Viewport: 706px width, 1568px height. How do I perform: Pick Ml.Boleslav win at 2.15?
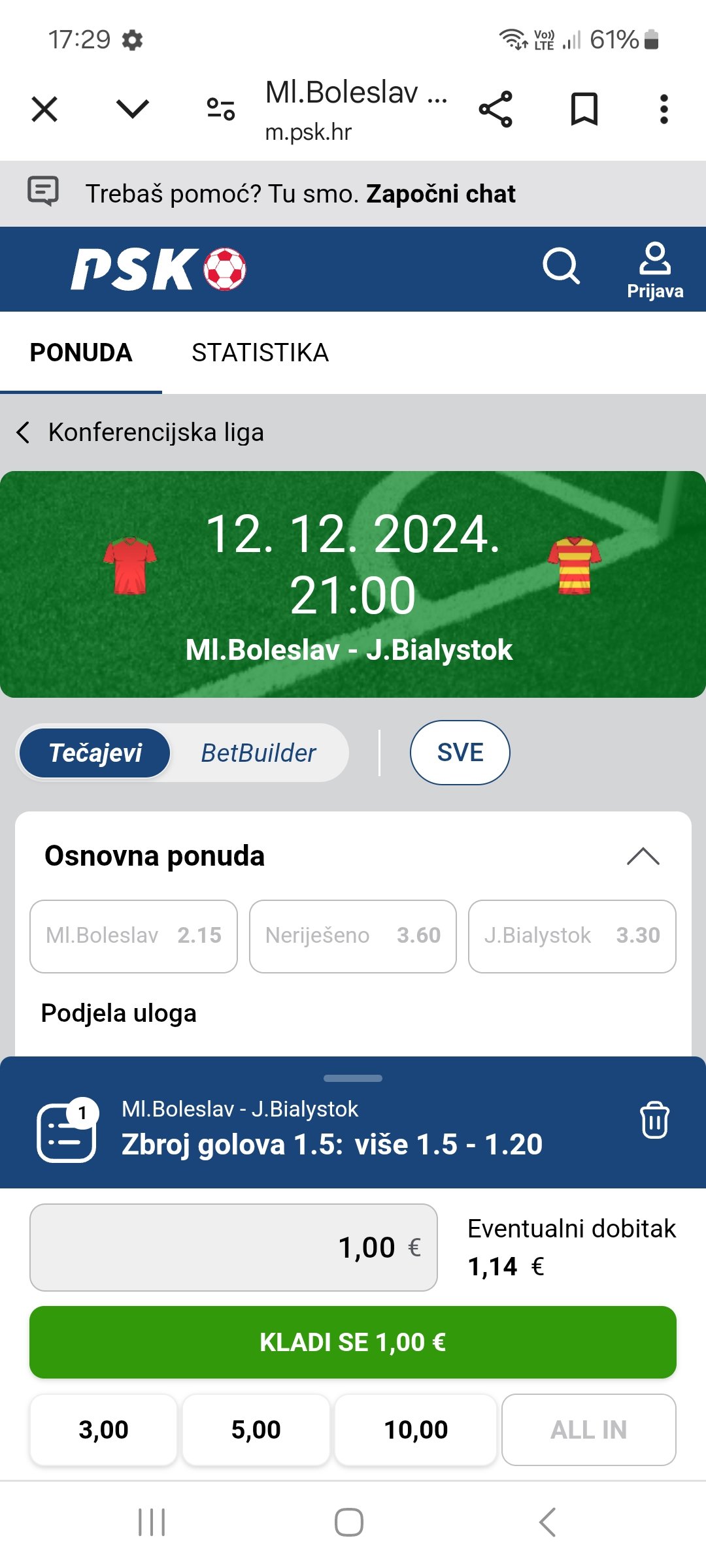click(133, 936)
